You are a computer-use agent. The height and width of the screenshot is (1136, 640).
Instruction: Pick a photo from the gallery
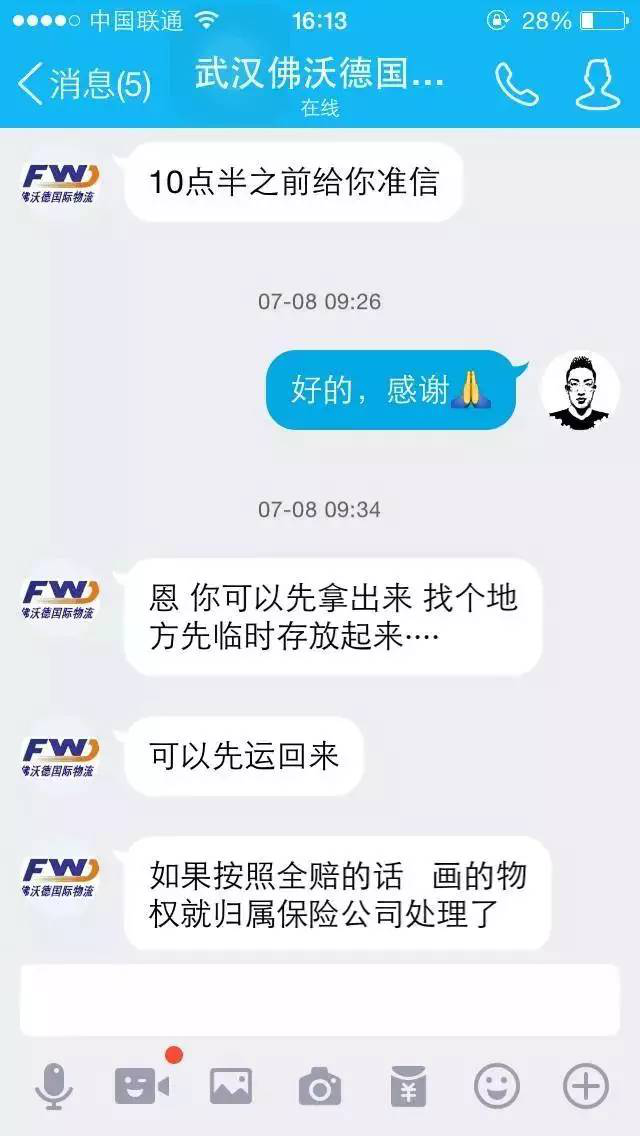point(231,1085)
